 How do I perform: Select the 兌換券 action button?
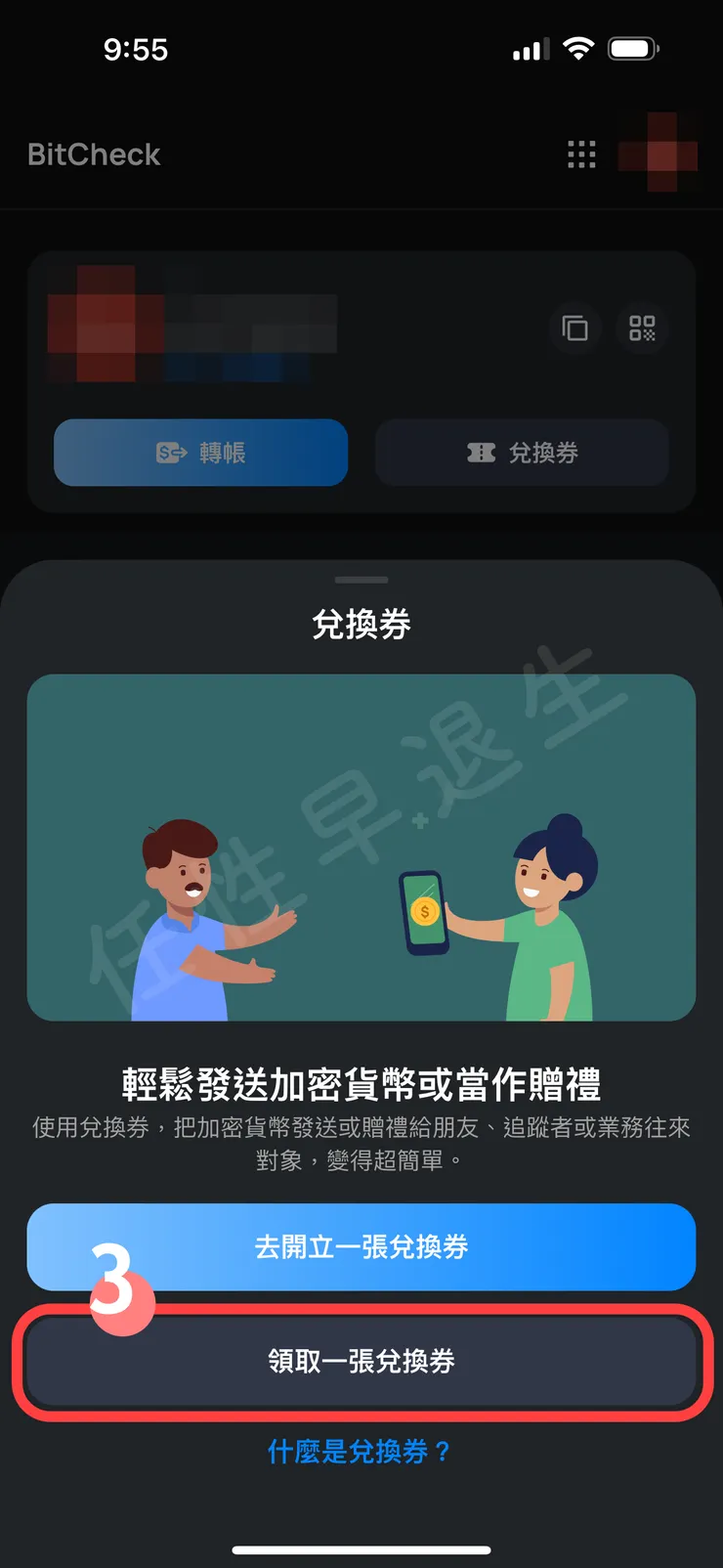click(x=522, y=452)
